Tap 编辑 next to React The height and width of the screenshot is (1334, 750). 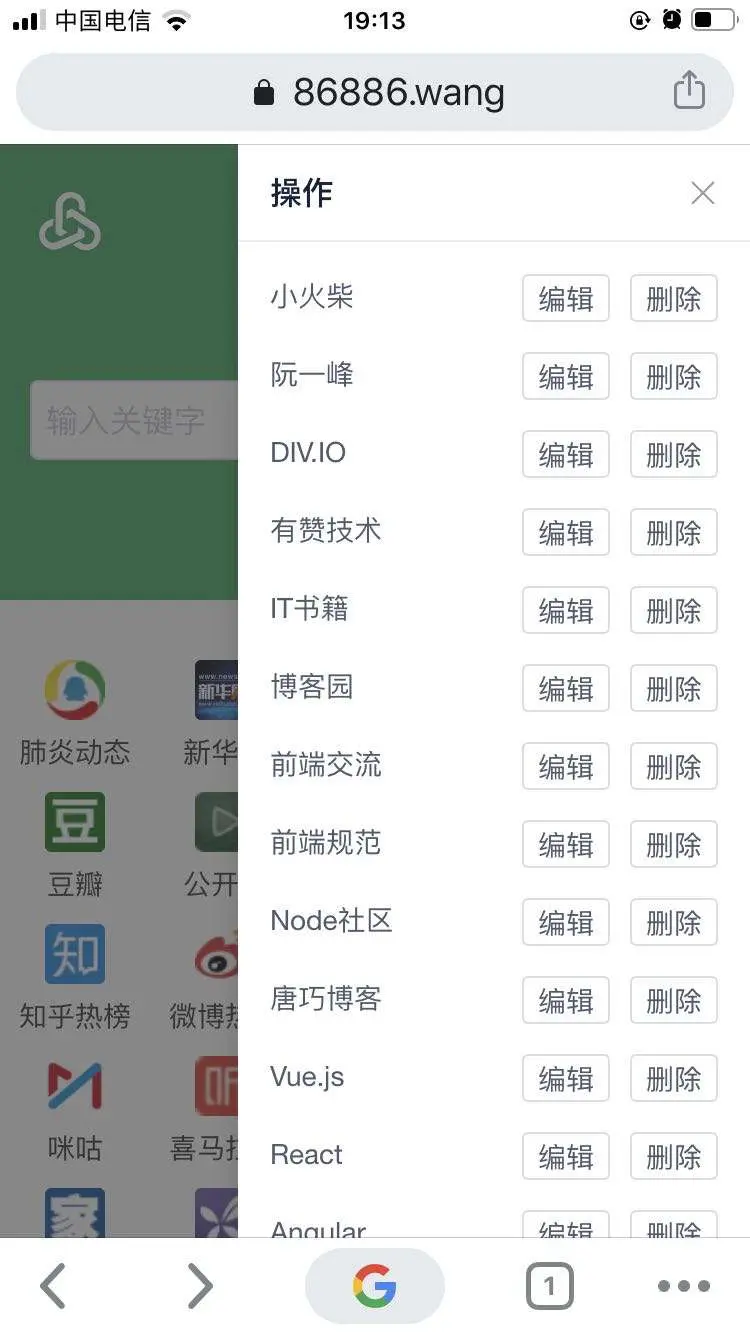(x=566, y=1156)
